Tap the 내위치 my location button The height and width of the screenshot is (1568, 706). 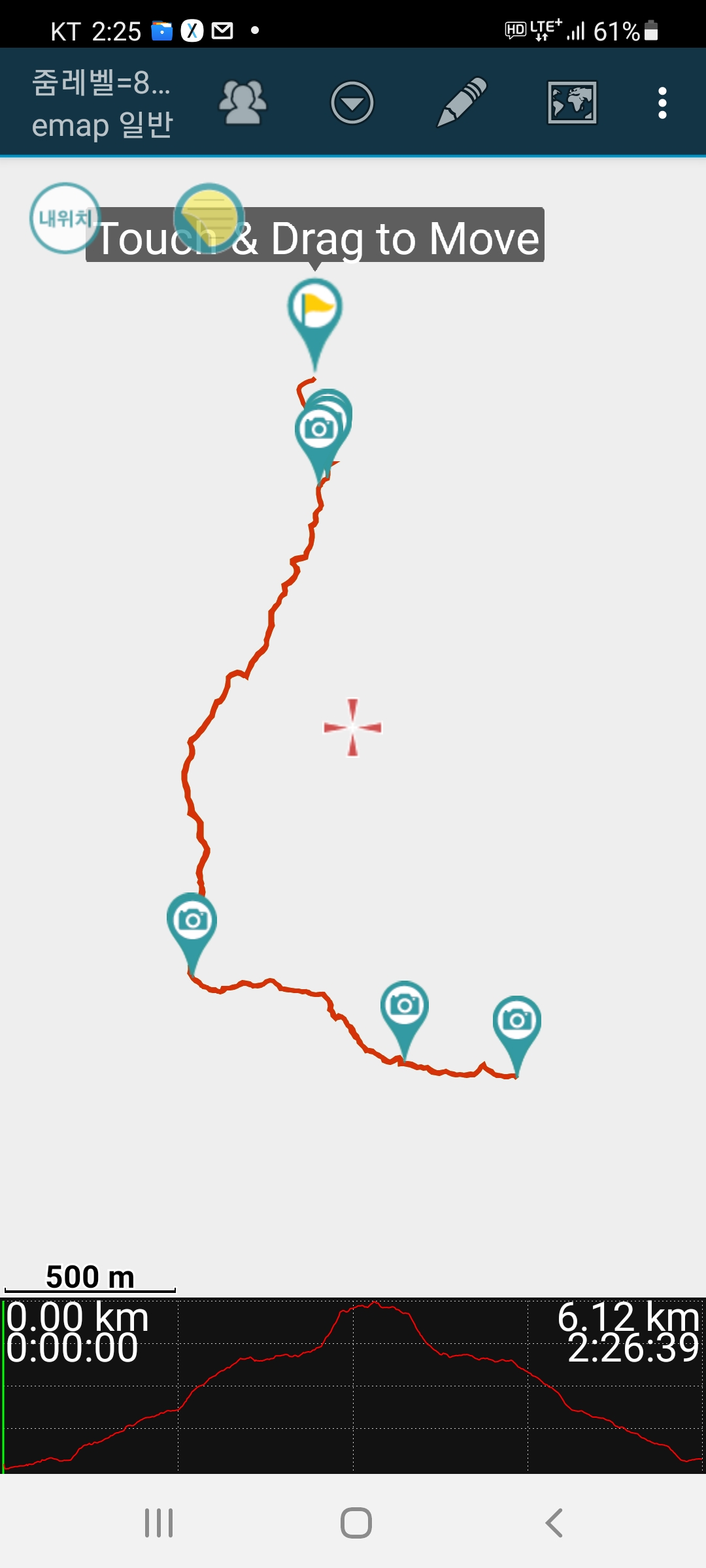(x=65, y=218)
